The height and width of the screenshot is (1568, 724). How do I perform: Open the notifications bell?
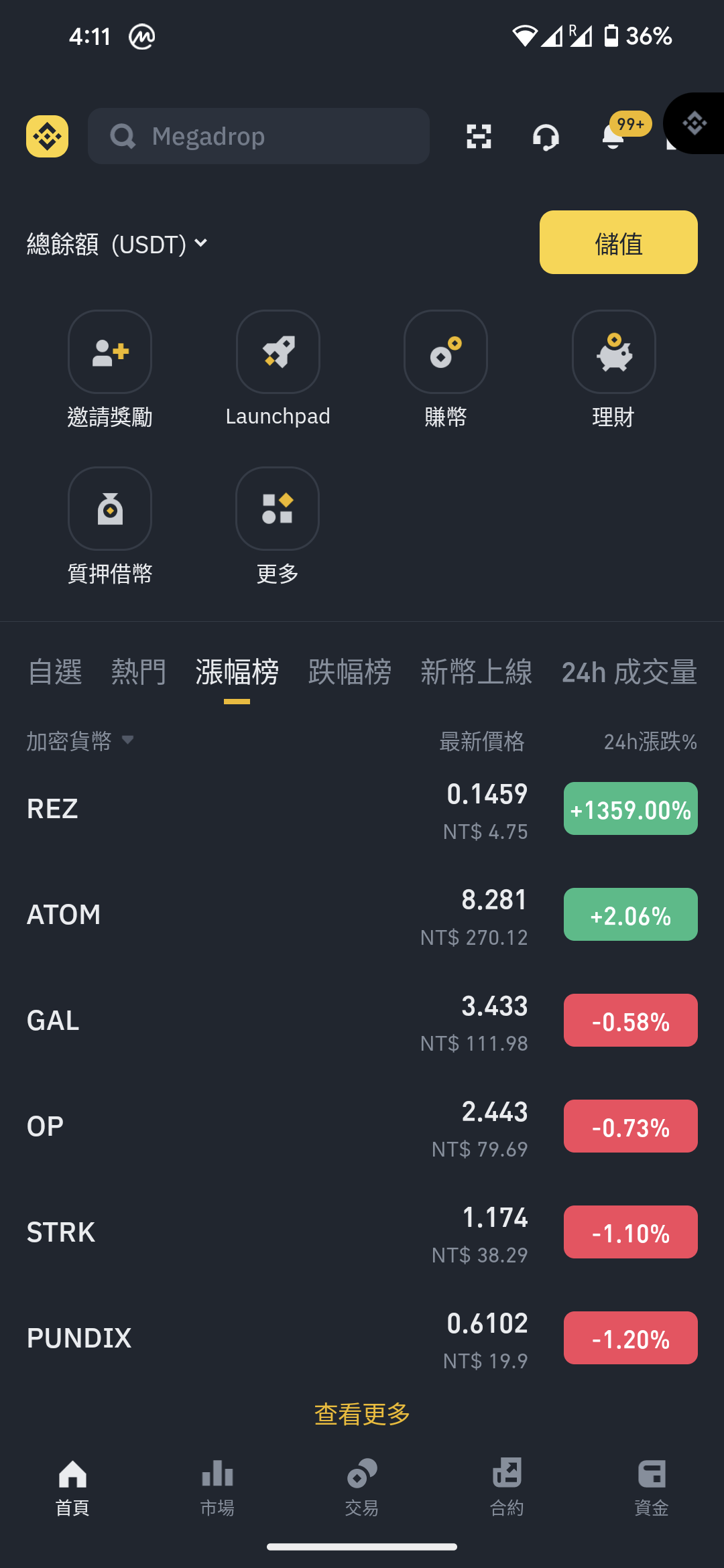tap(613, 137)
